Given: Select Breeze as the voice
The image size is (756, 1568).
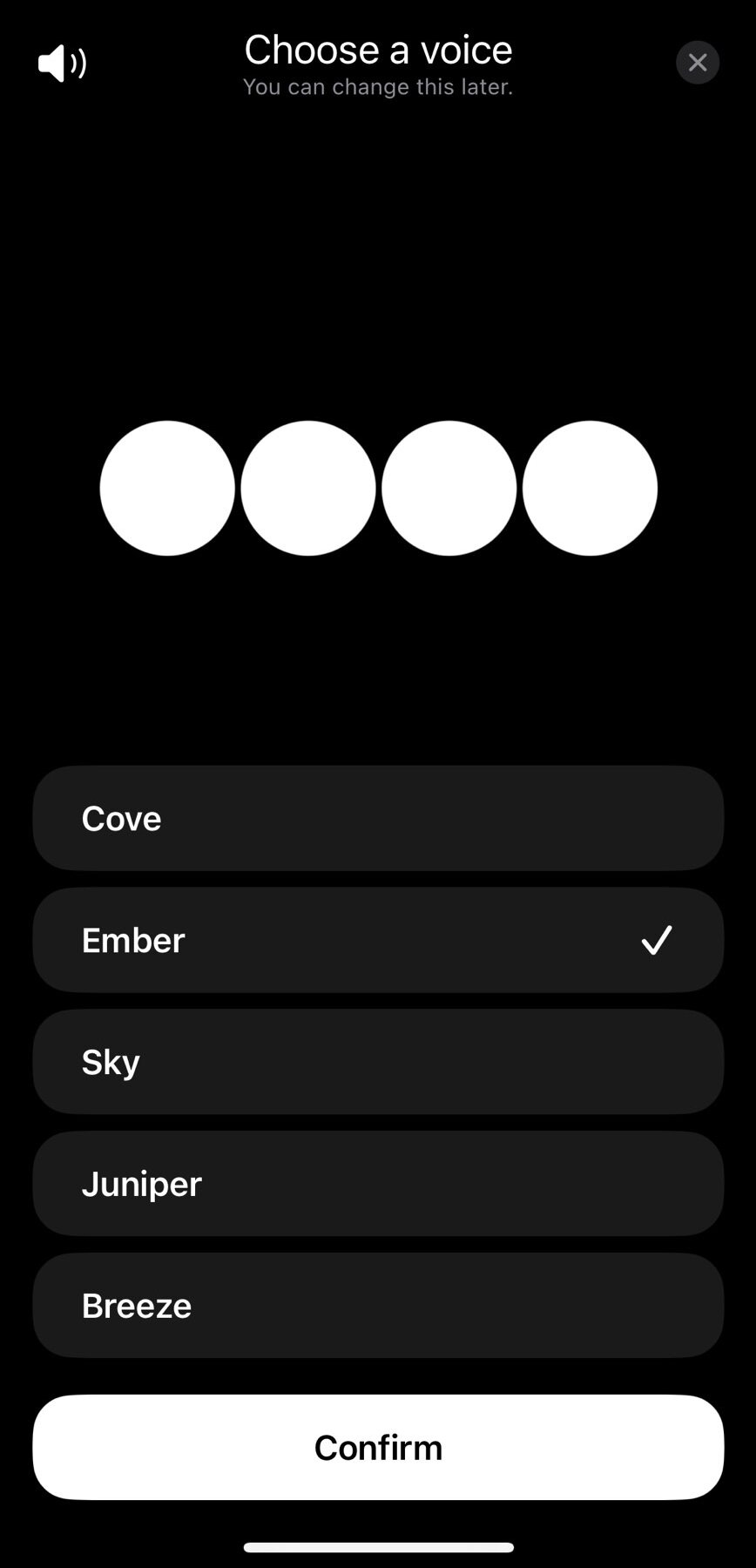Looking at the screenshot, I should click(x=378, y=1305).
